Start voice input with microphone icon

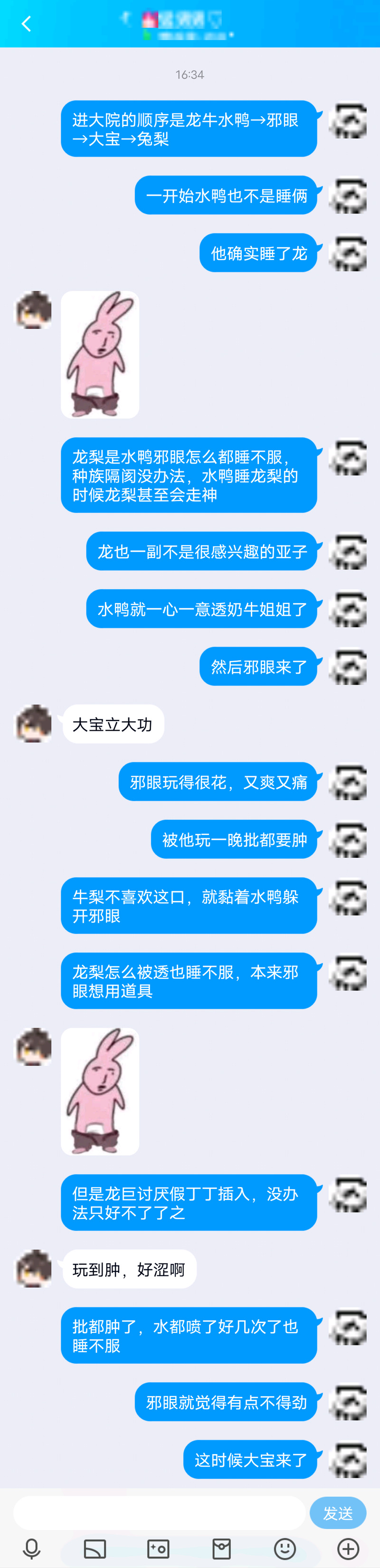(32, 1548)
